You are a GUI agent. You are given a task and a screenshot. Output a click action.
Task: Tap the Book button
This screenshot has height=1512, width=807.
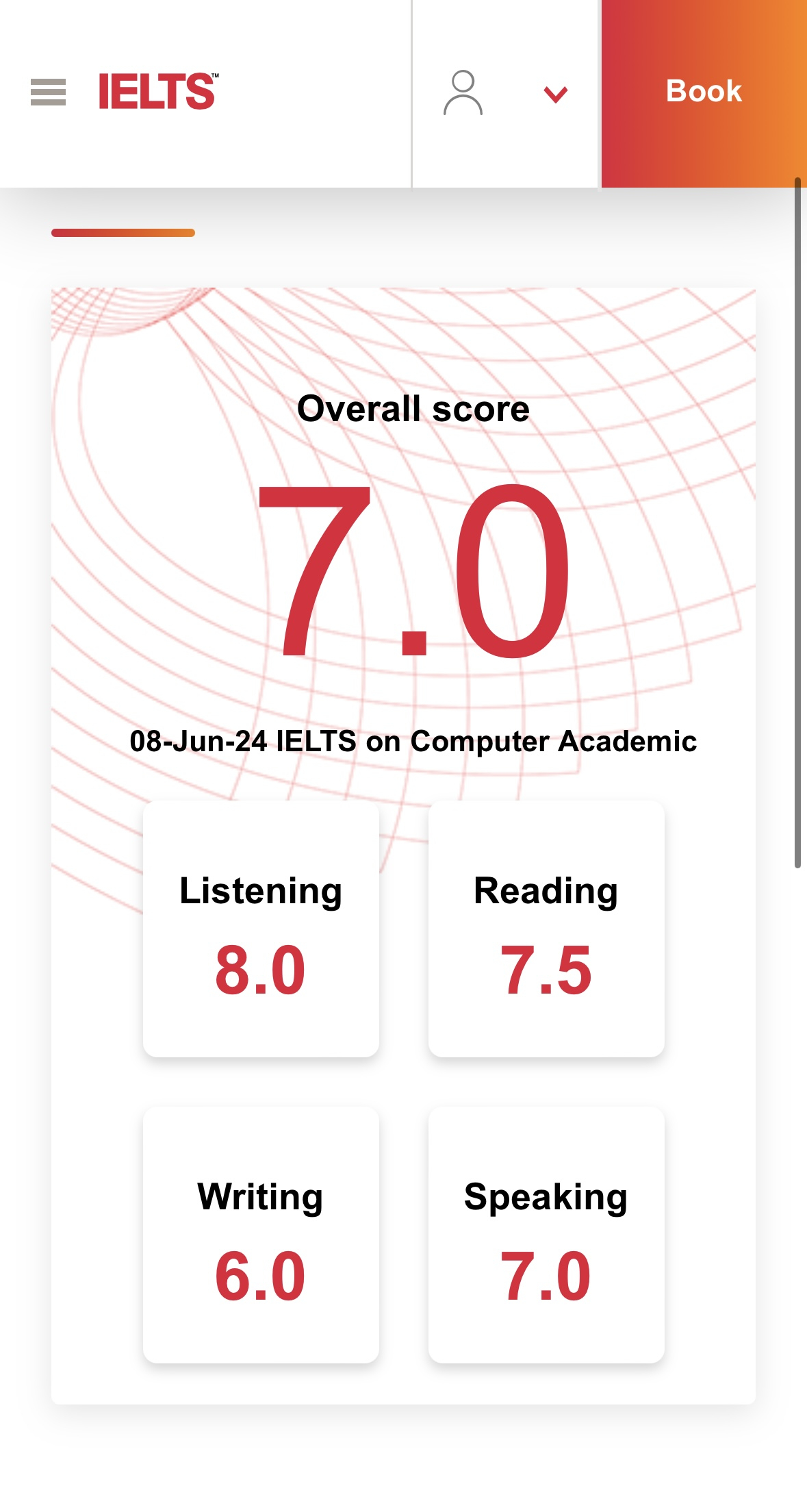coord(704,92)
